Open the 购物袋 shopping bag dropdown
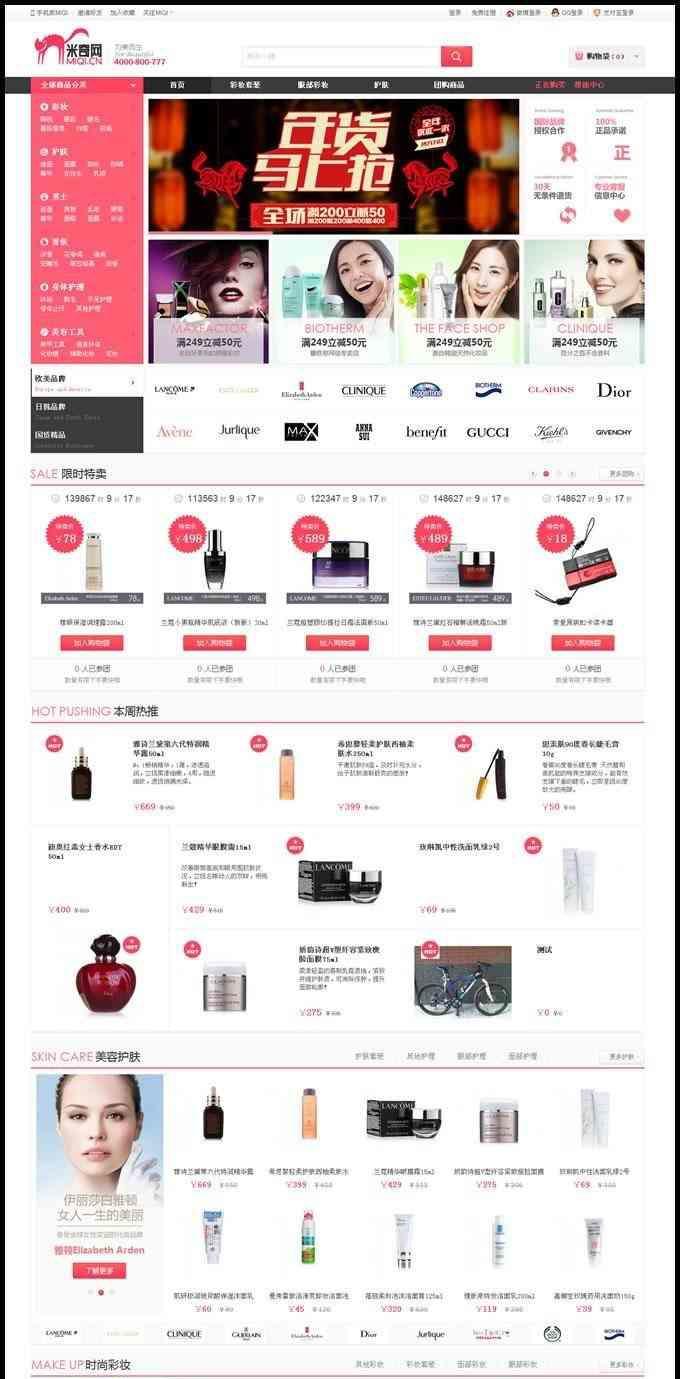The width and height of the screenshot is (680, 1379). pos(606,56)
